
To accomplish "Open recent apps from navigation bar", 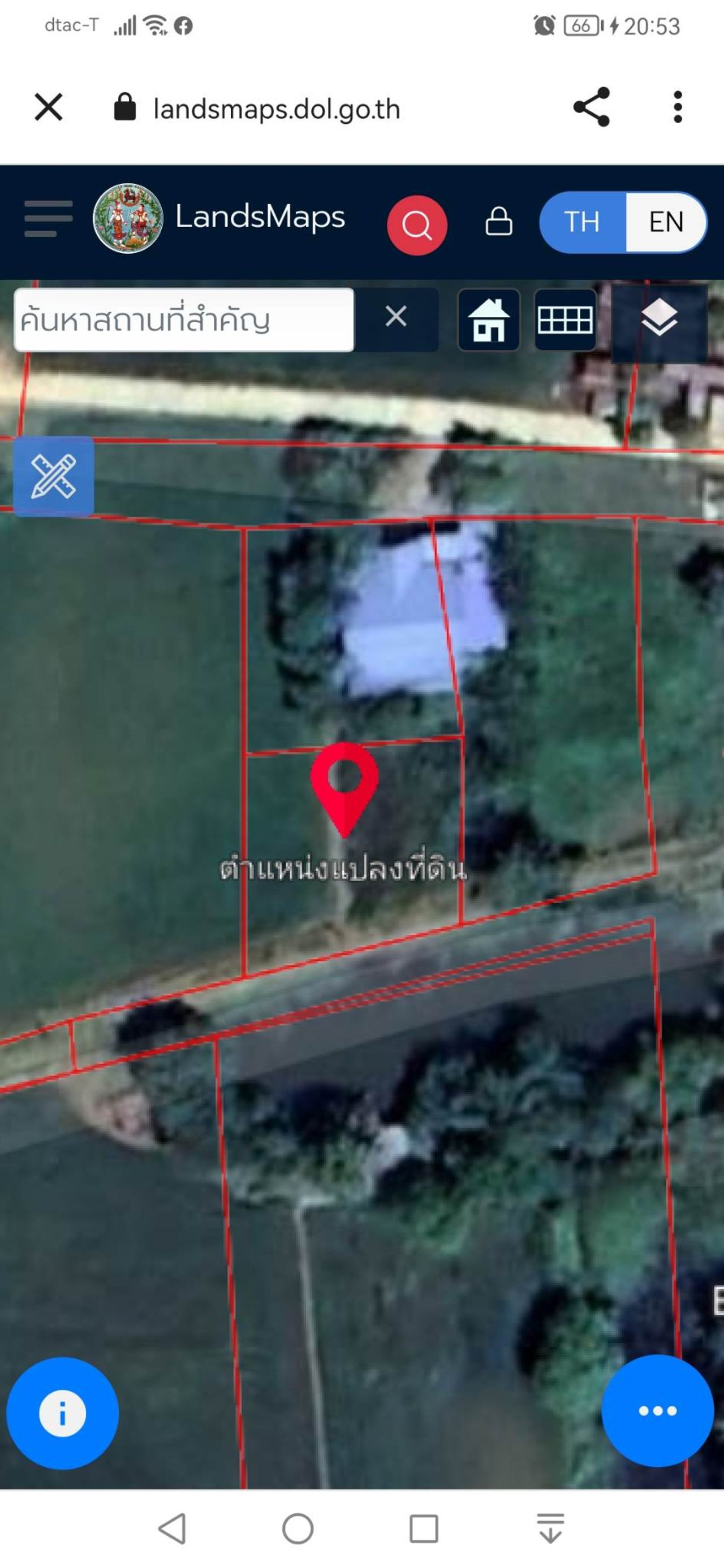I will point(424,1528).
